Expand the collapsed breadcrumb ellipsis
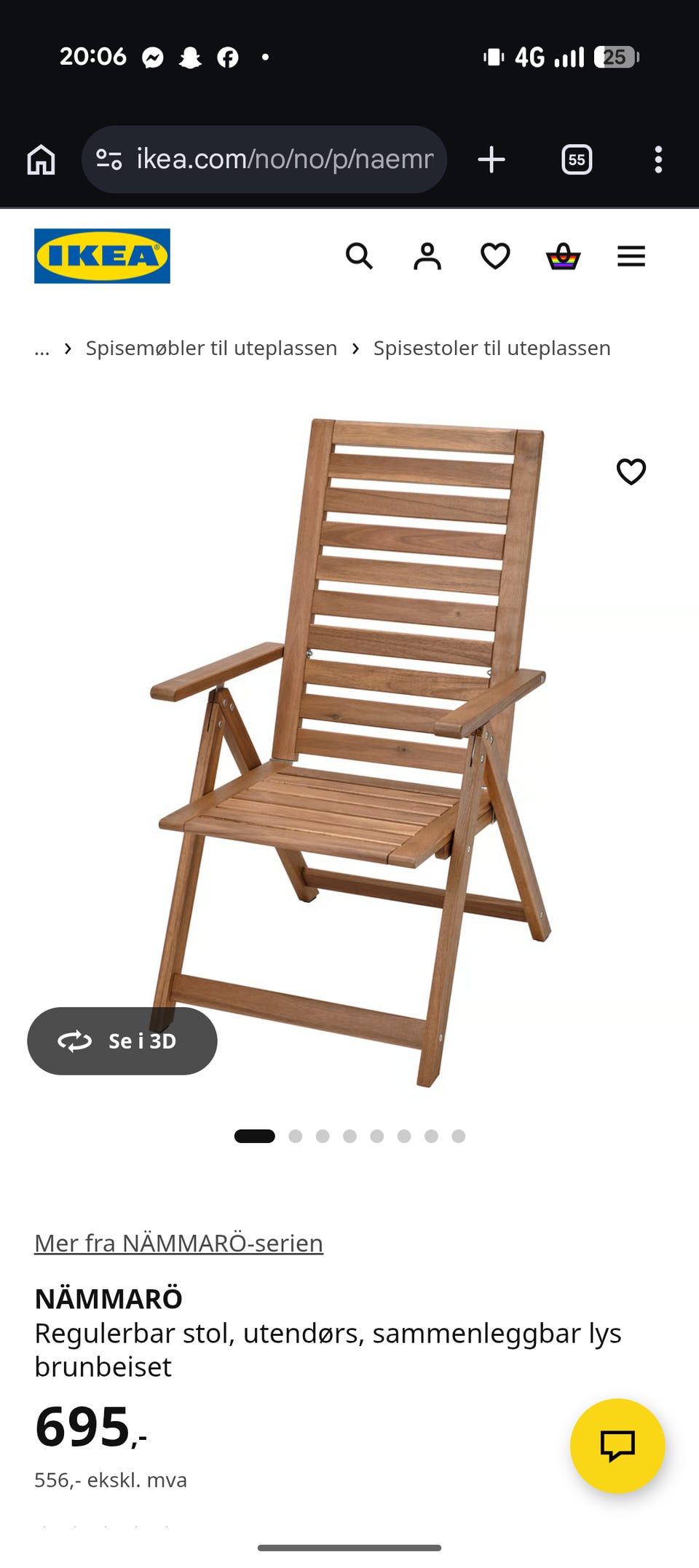The width and height of the screenshot is (699, 1568). (x=42, y=349)
